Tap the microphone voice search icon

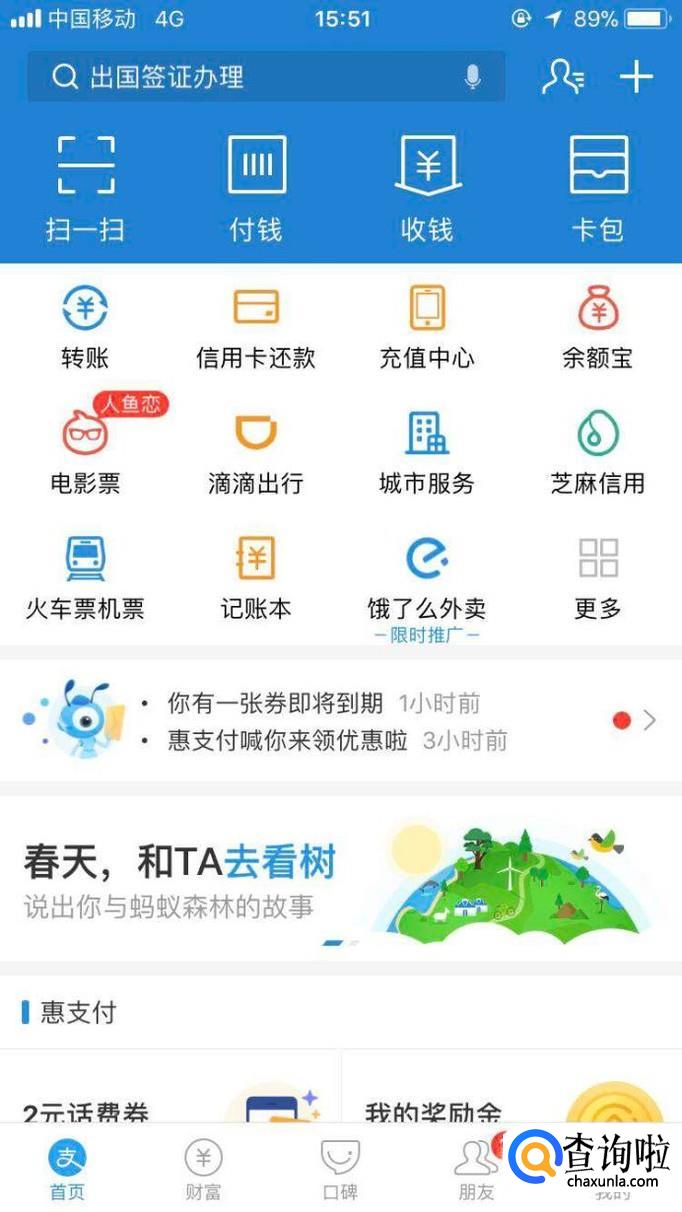(473, 77)
